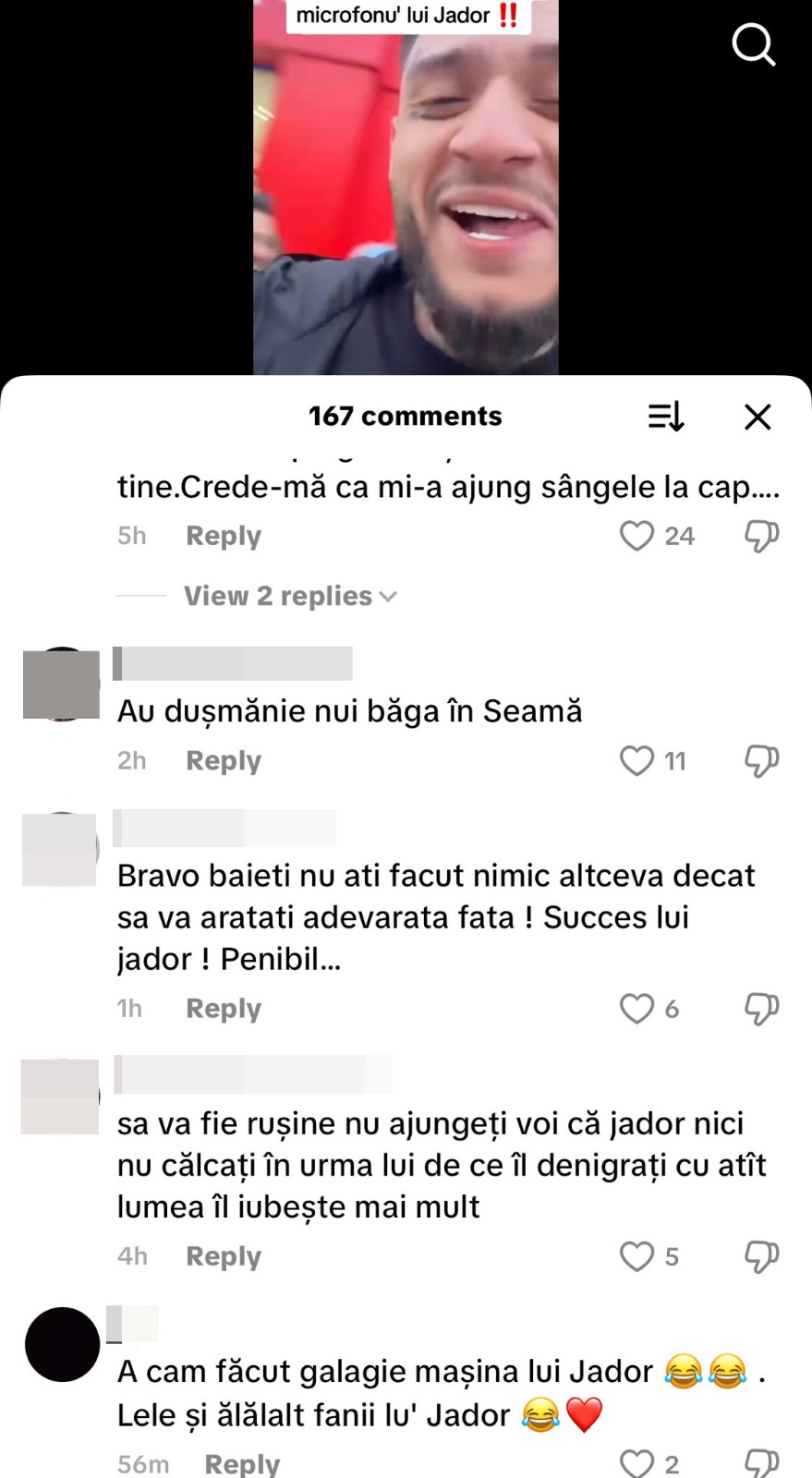The height and width of the screenshot is (1478, 812).
Task: Like the 'Bravo baieti' comment
Action: tap(636, 1008)
